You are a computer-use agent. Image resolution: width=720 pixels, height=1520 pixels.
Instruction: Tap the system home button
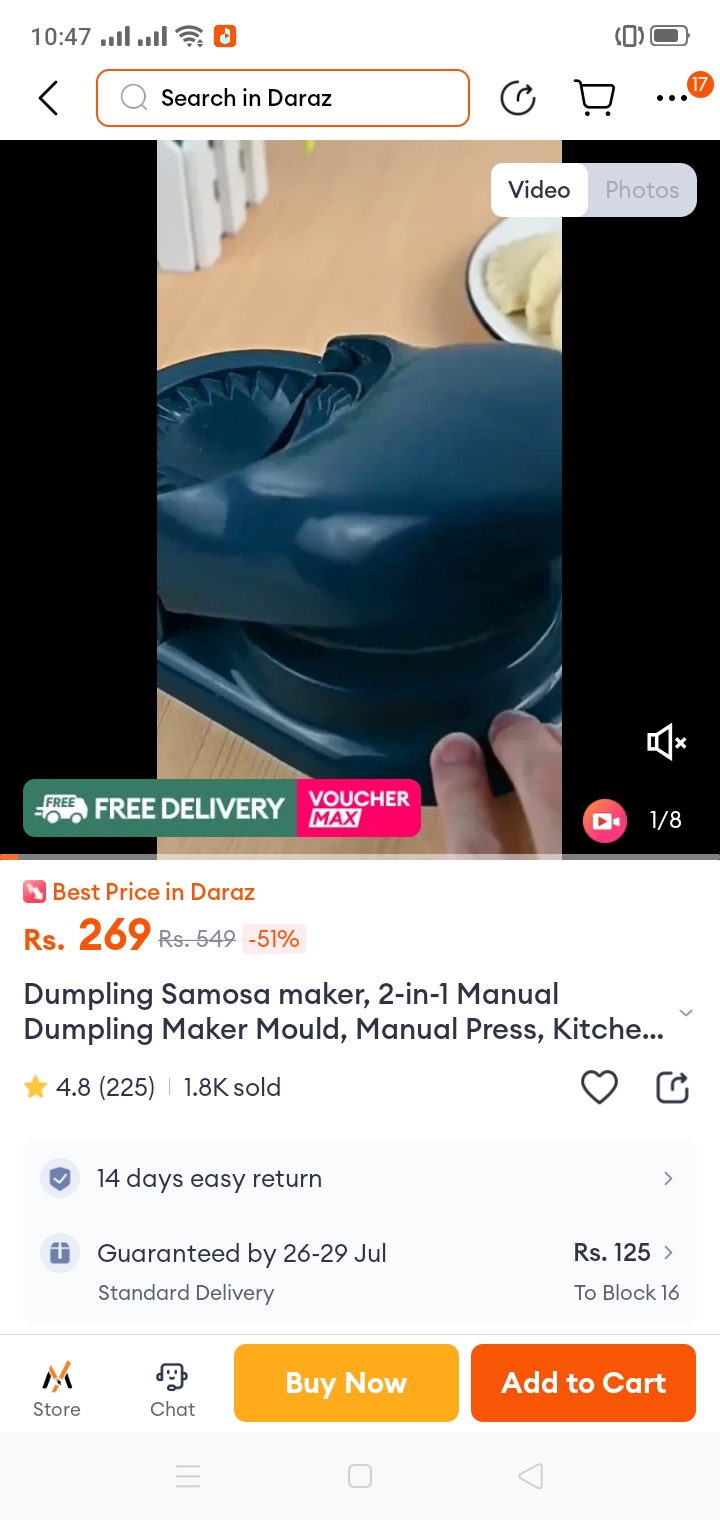360,1476
